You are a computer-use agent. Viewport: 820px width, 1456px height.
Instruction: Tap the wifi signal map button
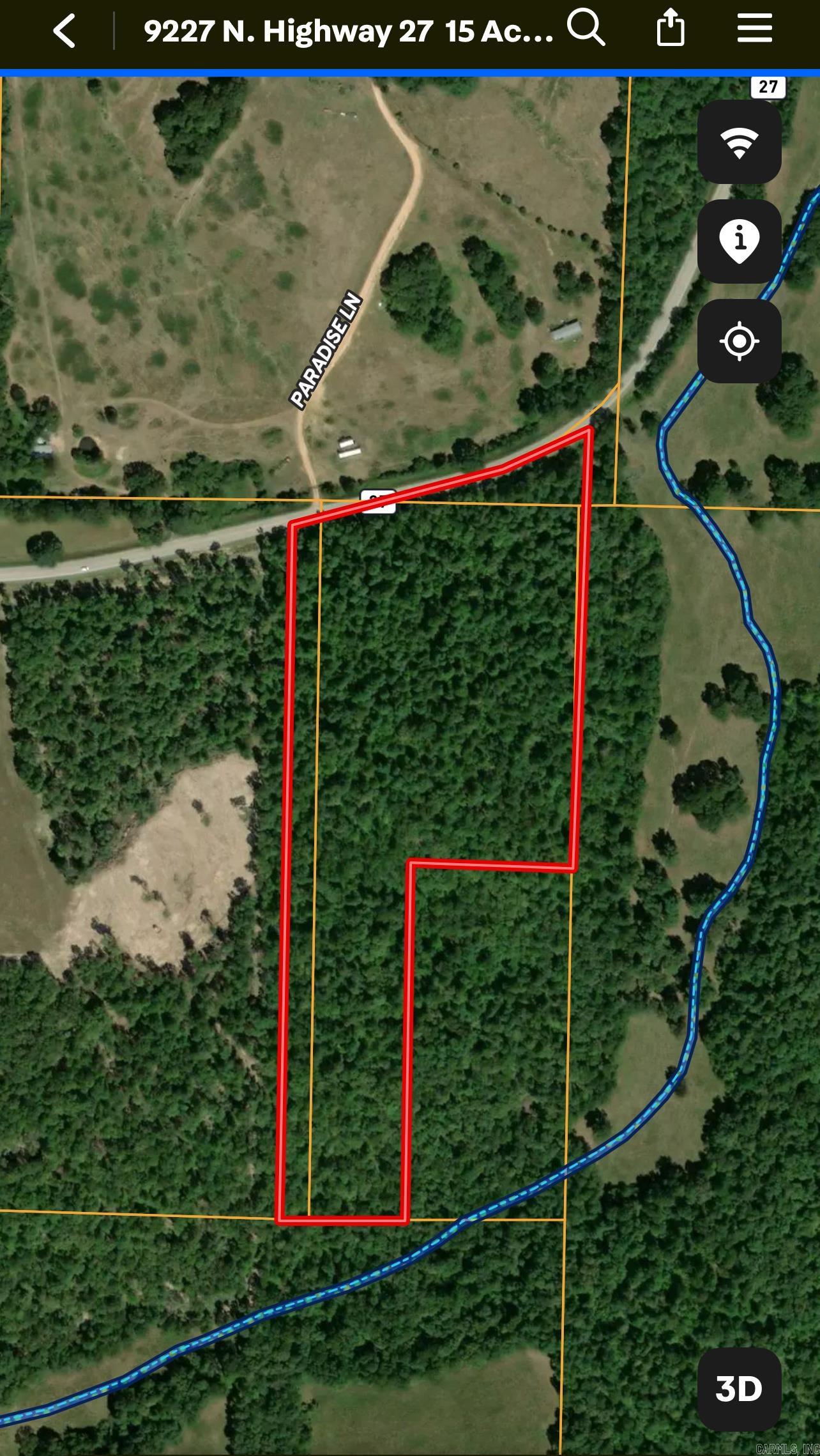[739, 142]
